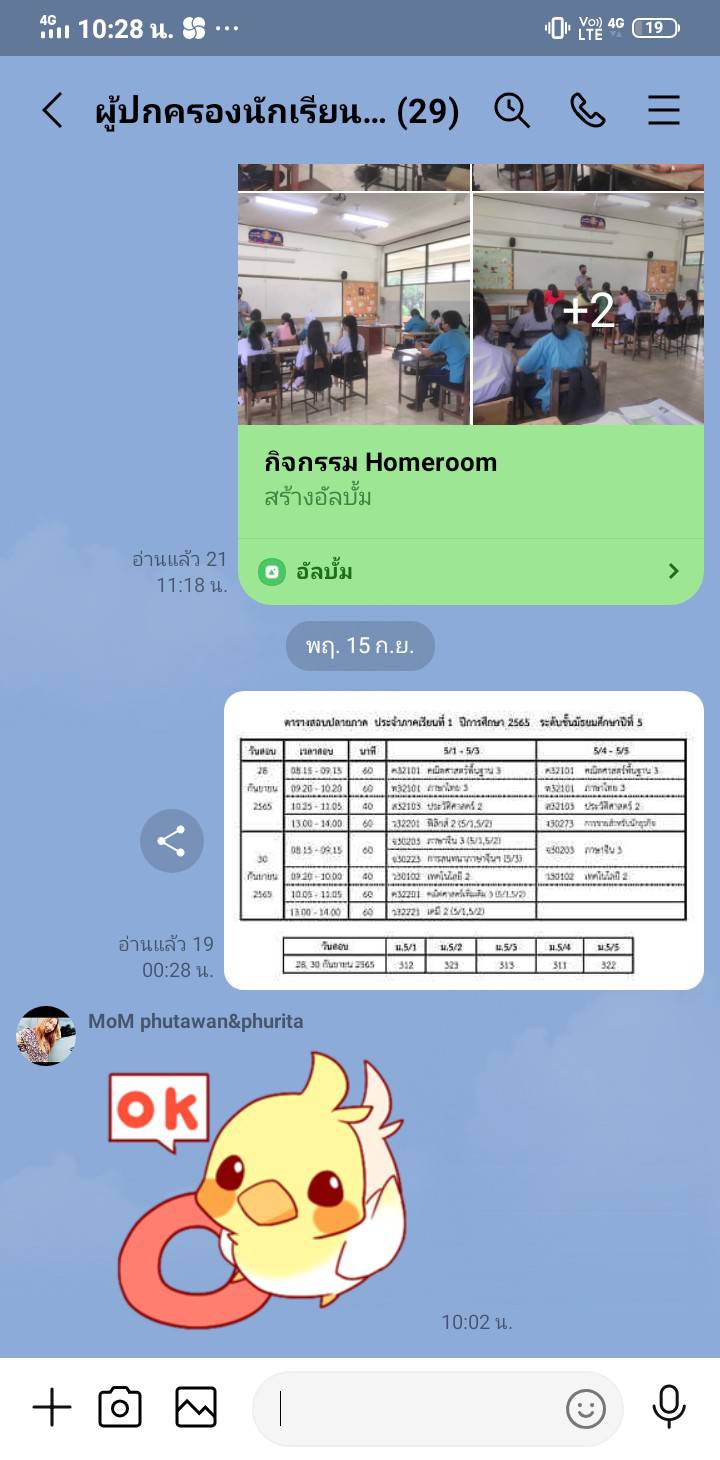This screenshot has height=1460, width=720.
Task: Open MoM phutawan&phurita's profile picture
Action: pyautogui.click(x=46, y=1036)
